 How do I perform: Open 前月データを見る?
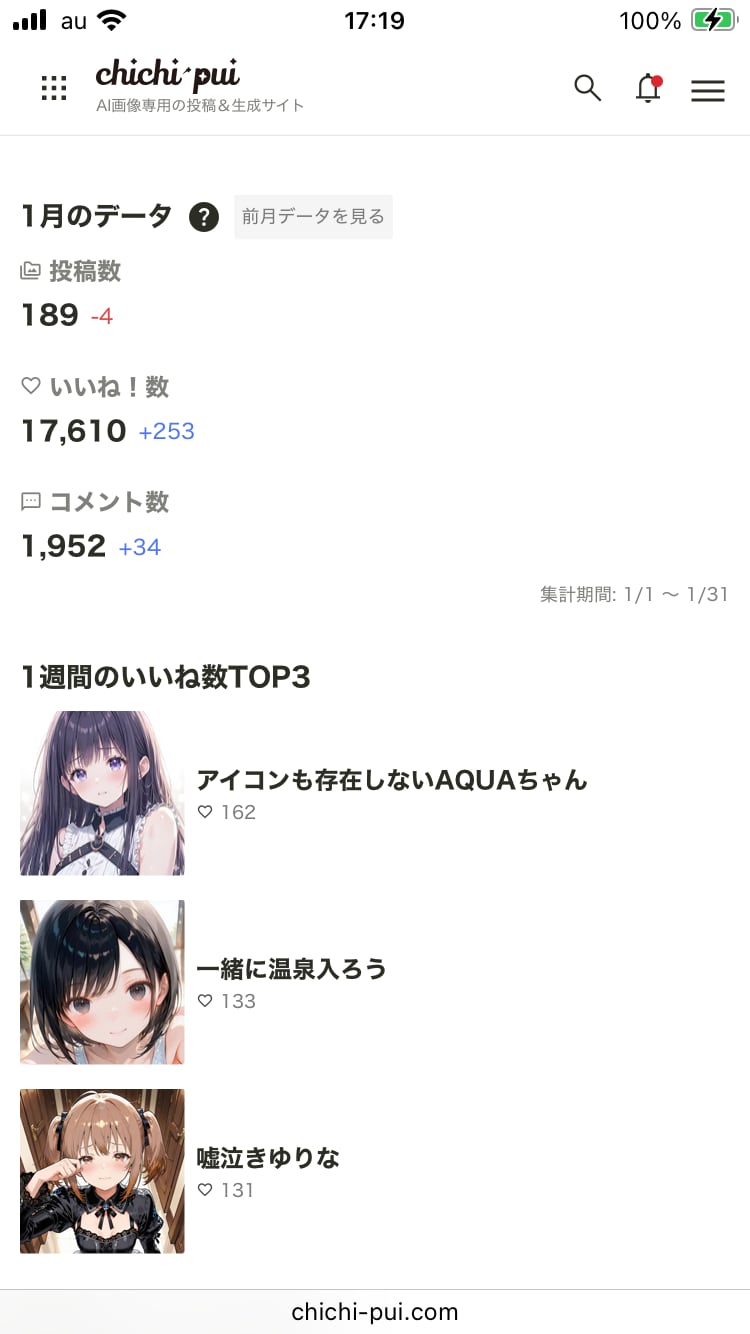[x=313, y=216]
